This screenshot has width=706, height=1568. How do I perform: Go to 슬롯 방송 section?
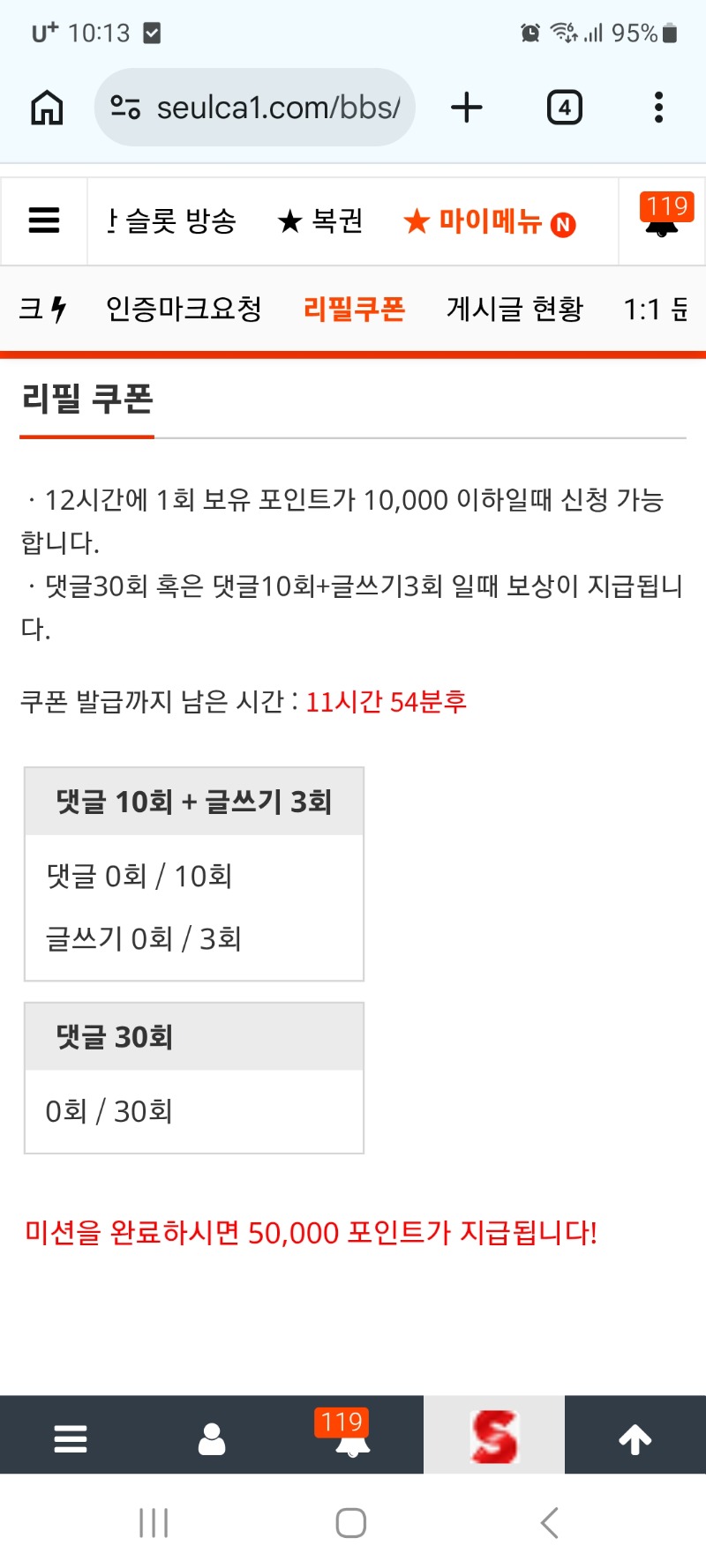[x=173, y=220]
